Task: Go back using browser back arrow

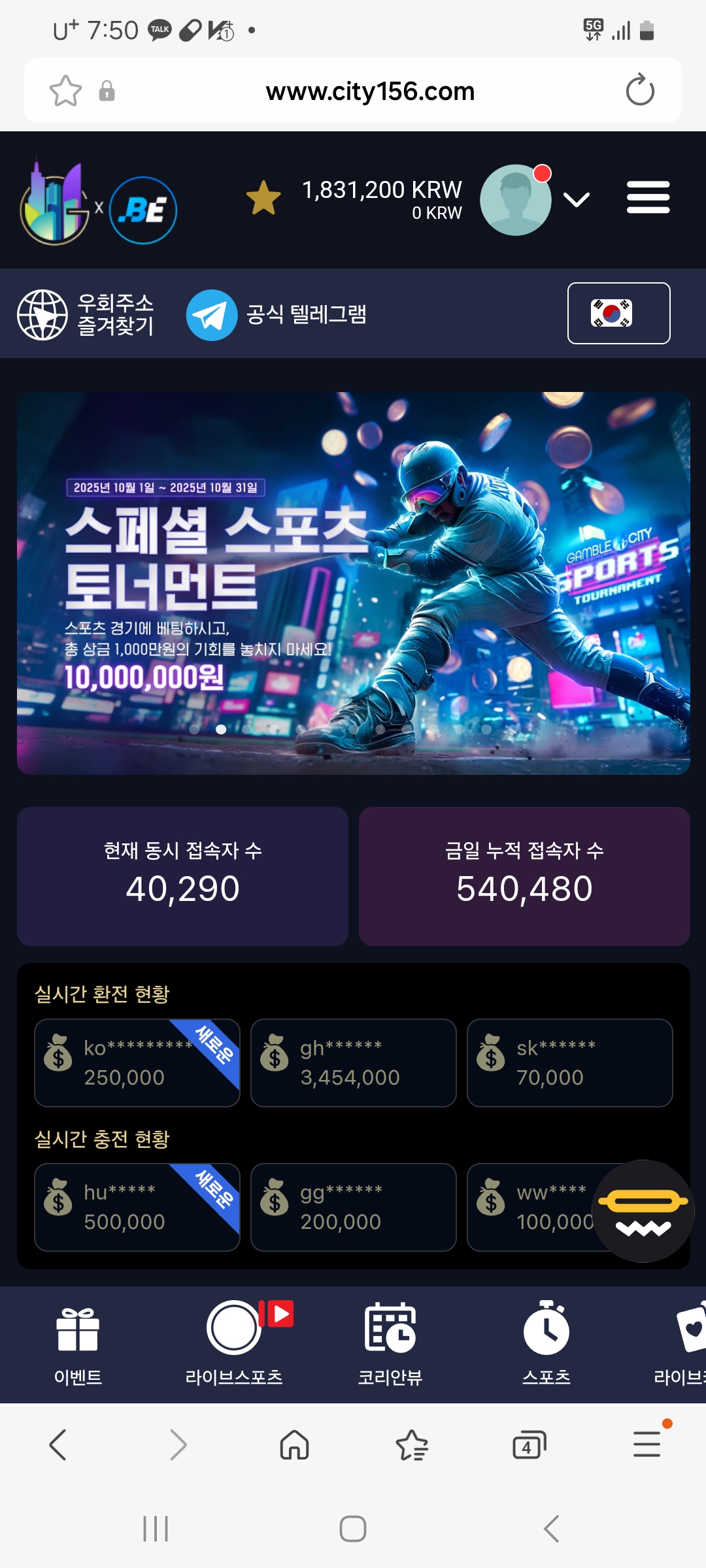Action: (58, 1445)
